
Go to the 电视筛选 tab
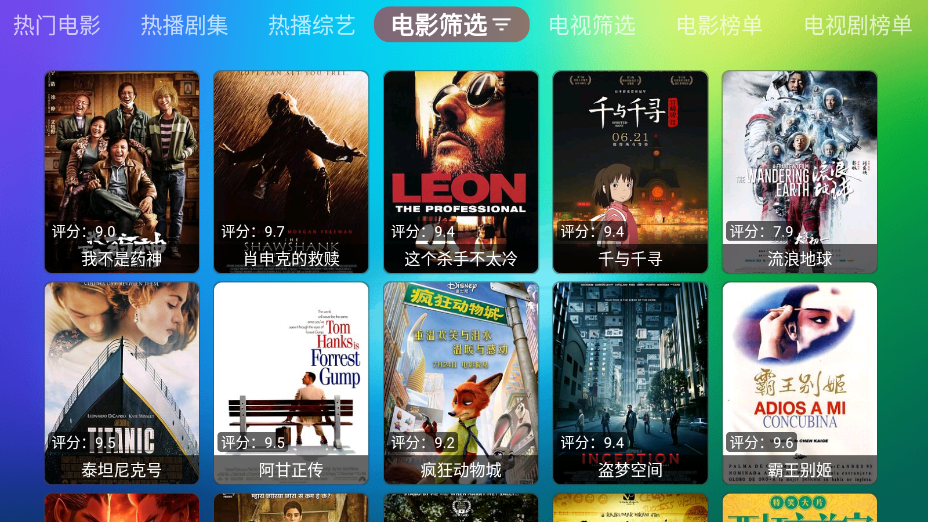[x=592, y=25]
